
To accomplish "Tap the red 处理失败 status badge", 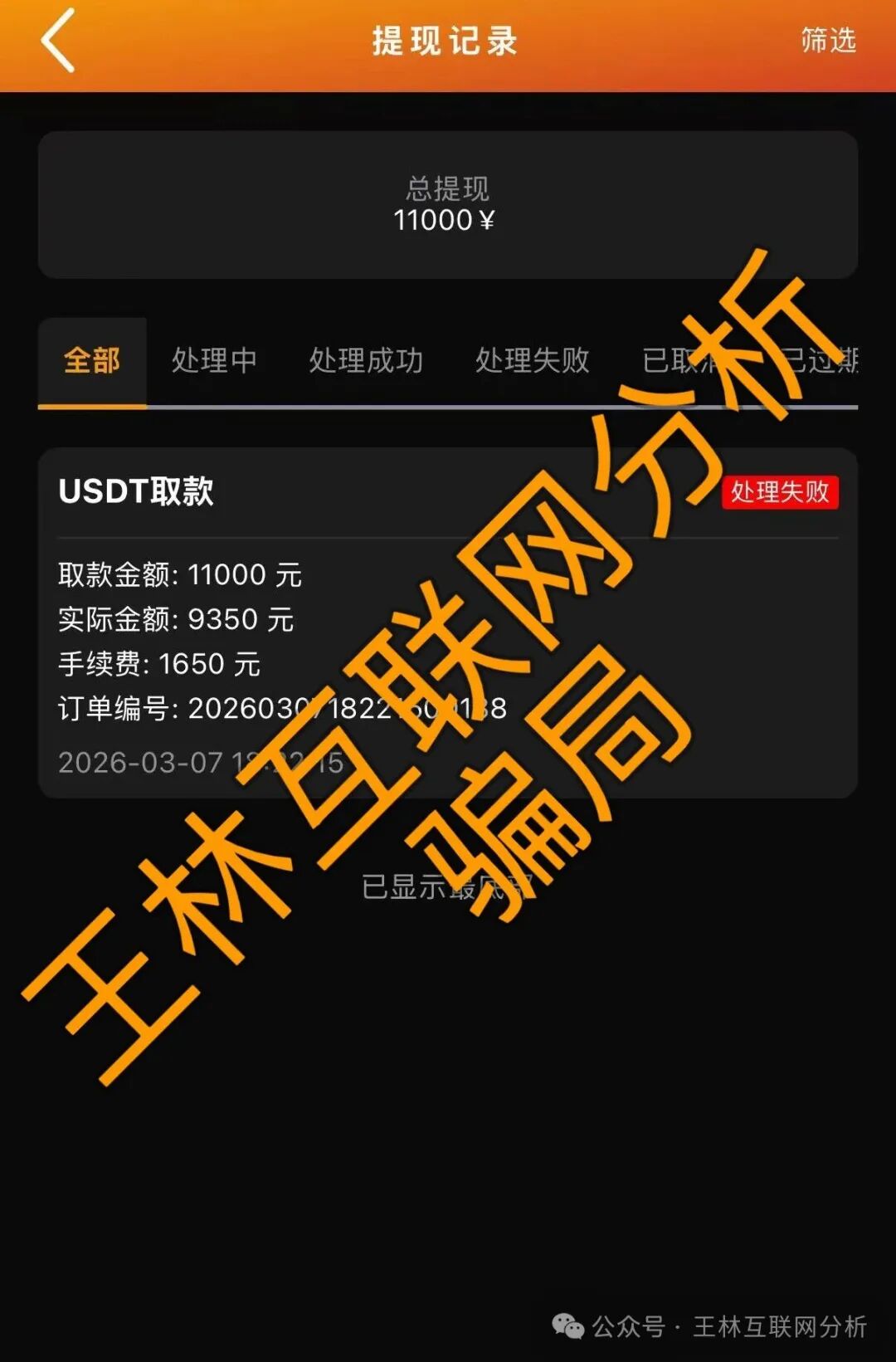I will coord(781,492).
